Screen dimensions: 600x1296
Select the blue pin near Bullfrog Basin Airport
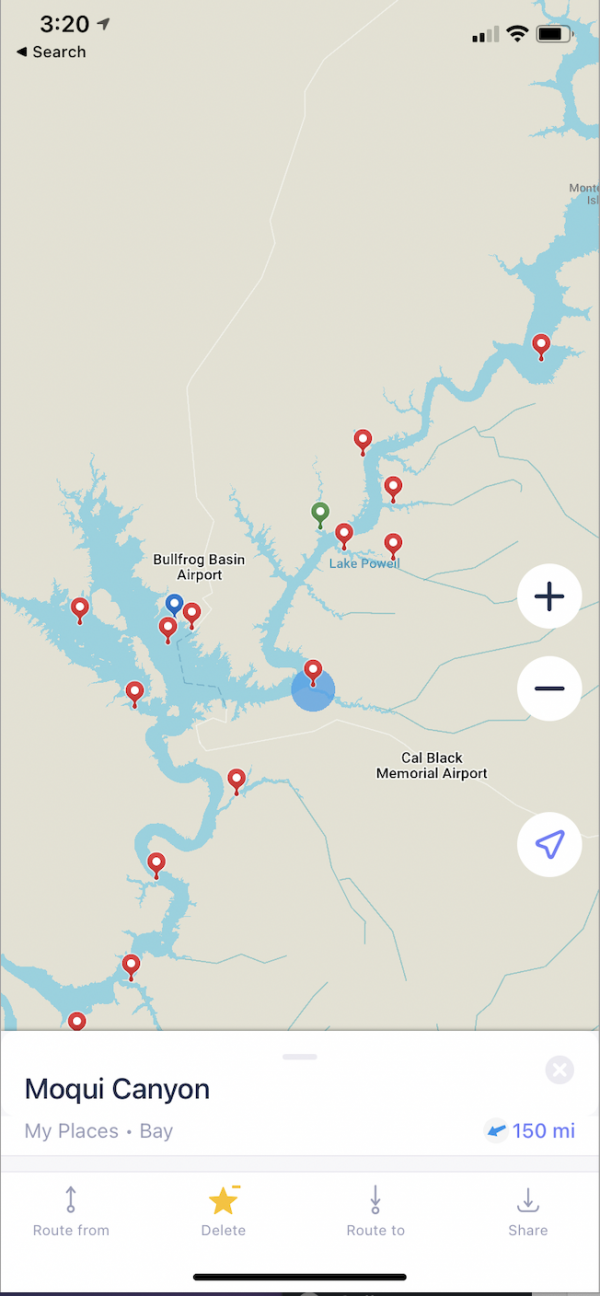(174, 604)
